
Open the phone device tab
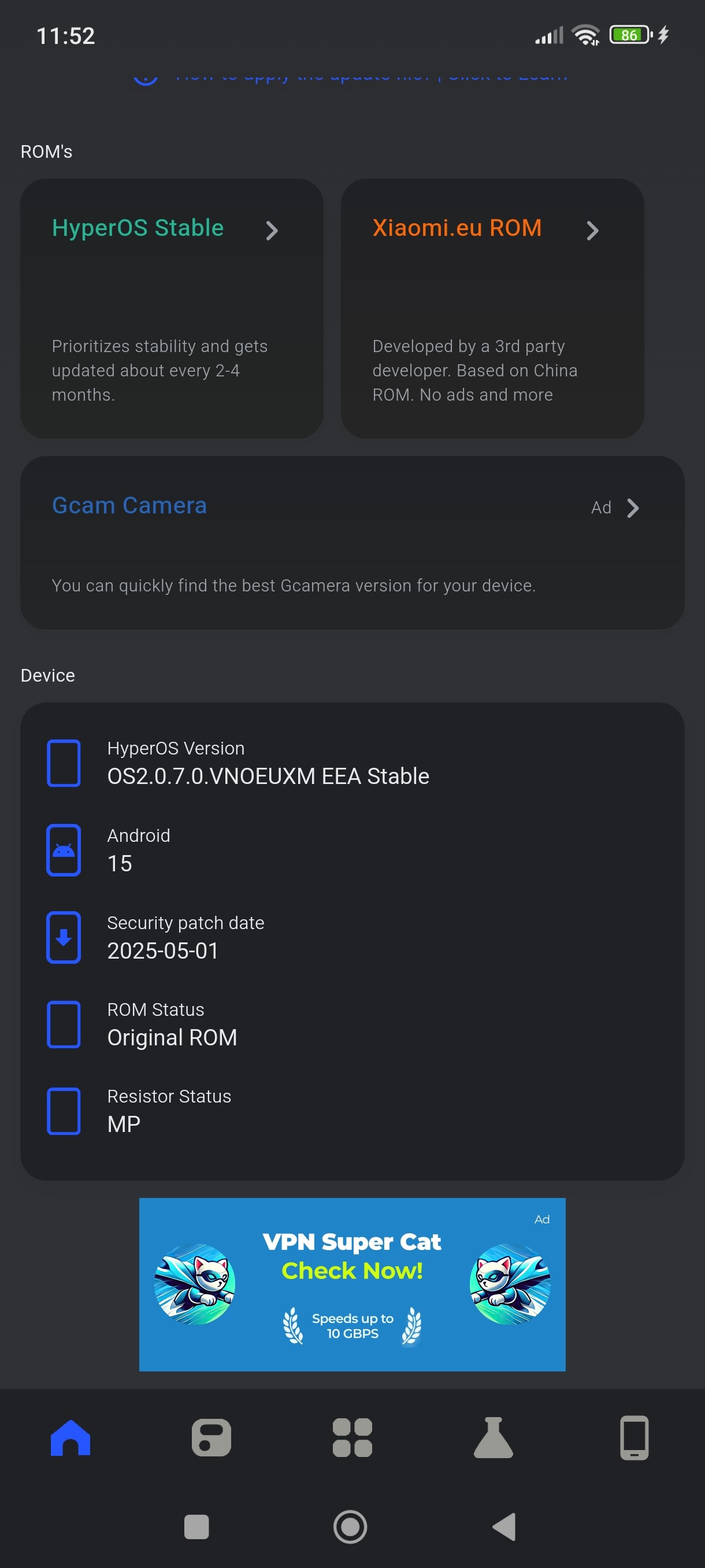634,1438
